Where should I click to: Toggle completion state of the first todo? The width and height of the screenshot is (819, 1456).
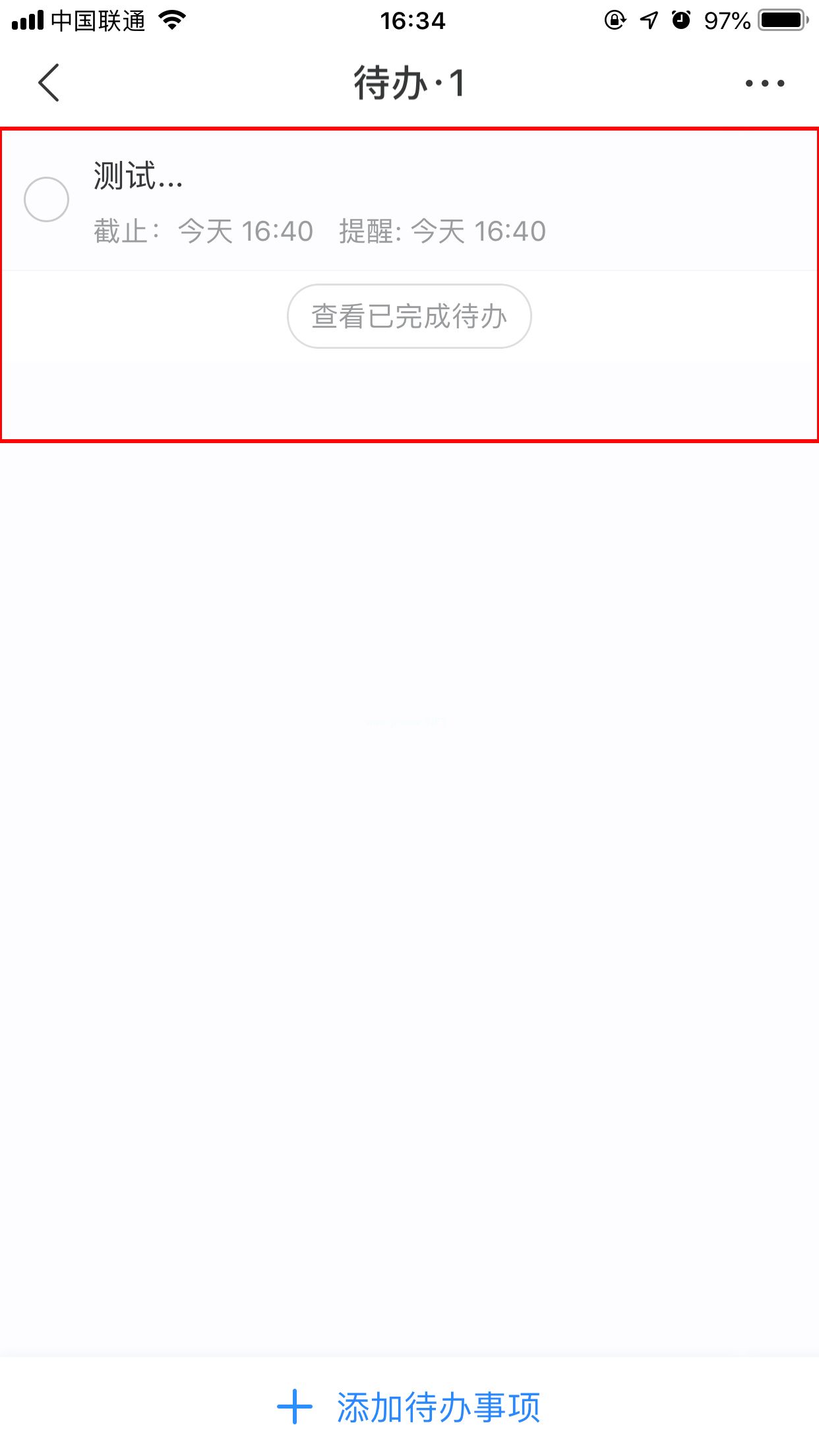[46, 198]
